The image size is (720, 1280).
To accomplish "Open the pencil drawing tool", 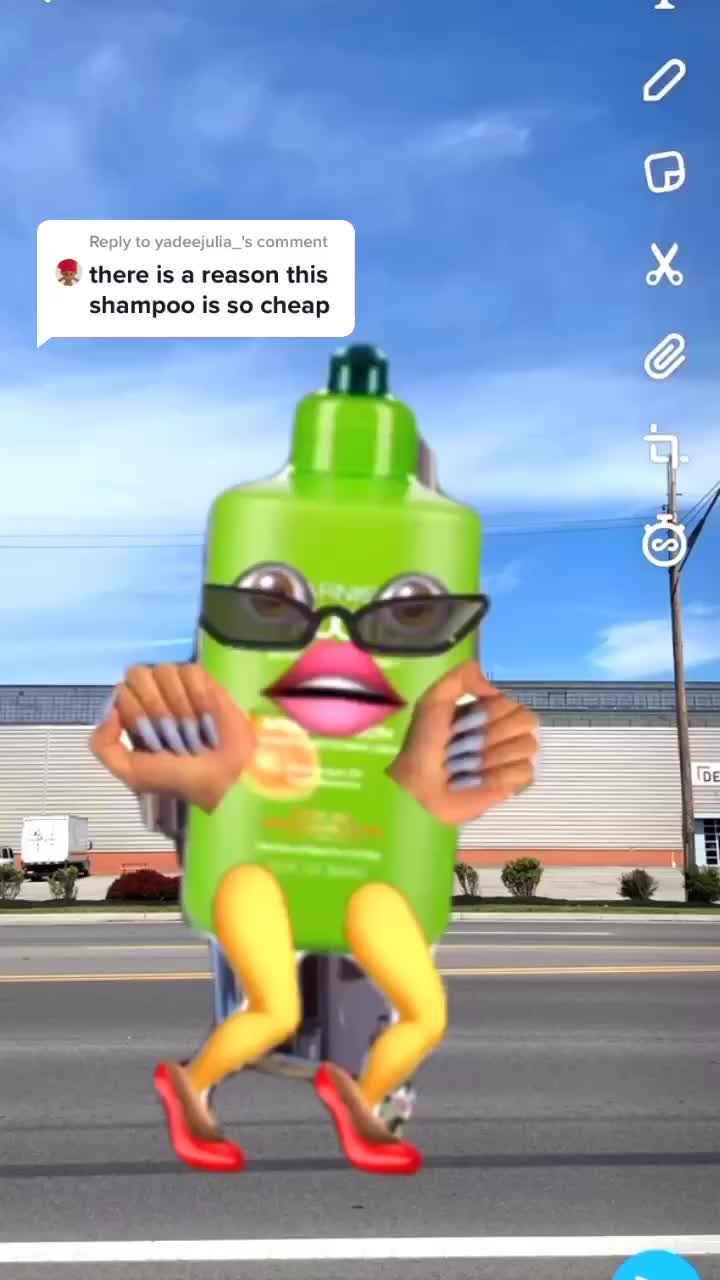I will pyautogui.click(x=664, y=81).
